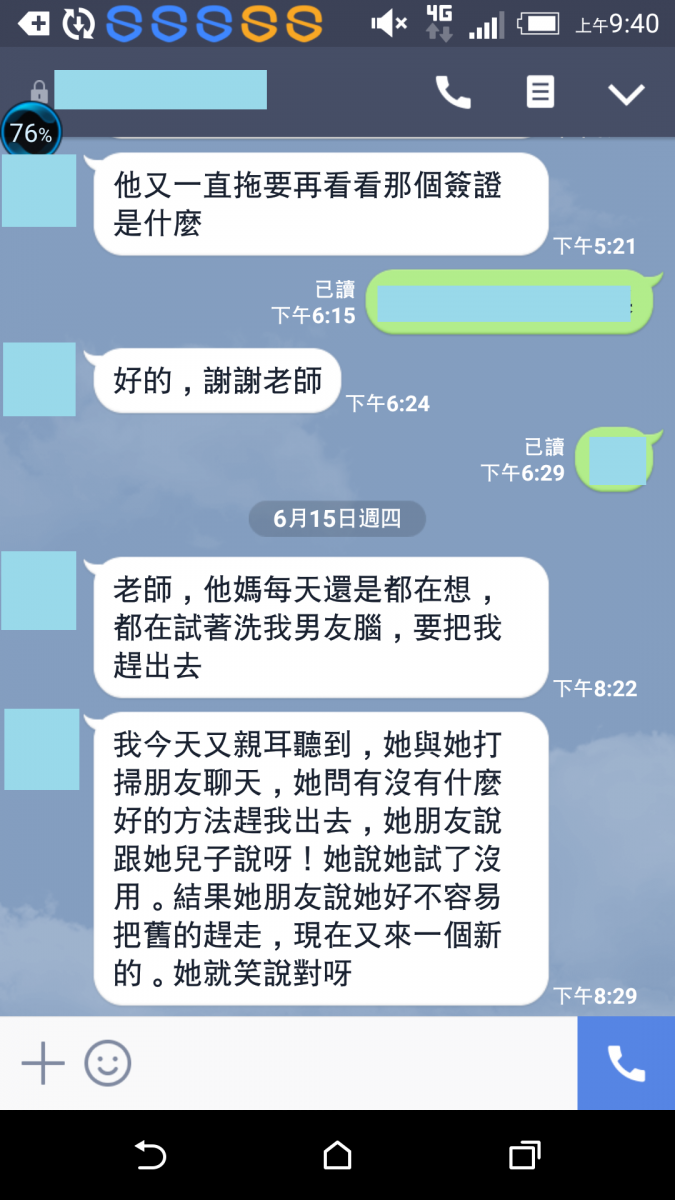Go back with system back button
This screenshot has width=675, height=1200.
[150, 1156]
